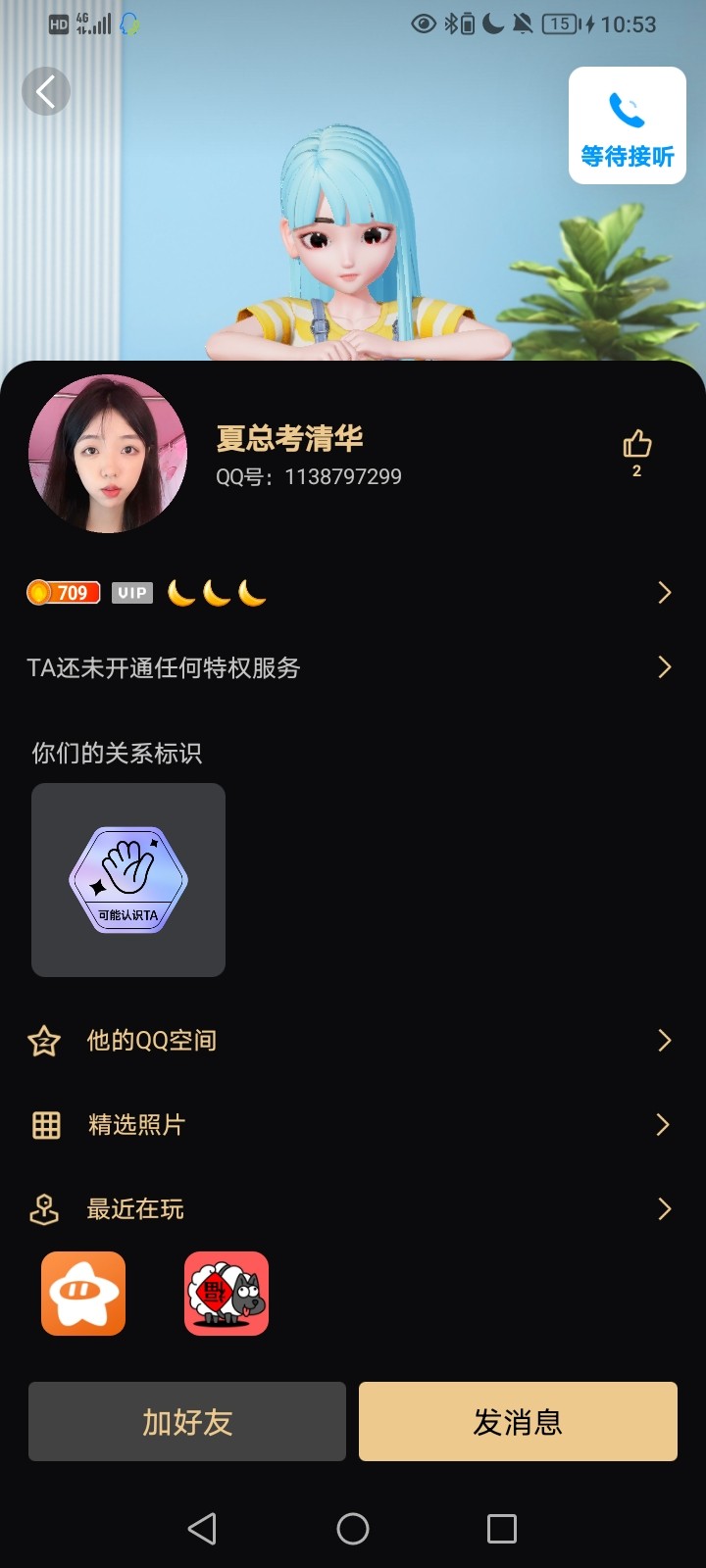Tap 发消息 to send a message
This screenshot has width=706, height=1568.
(x=518, y=1421)
